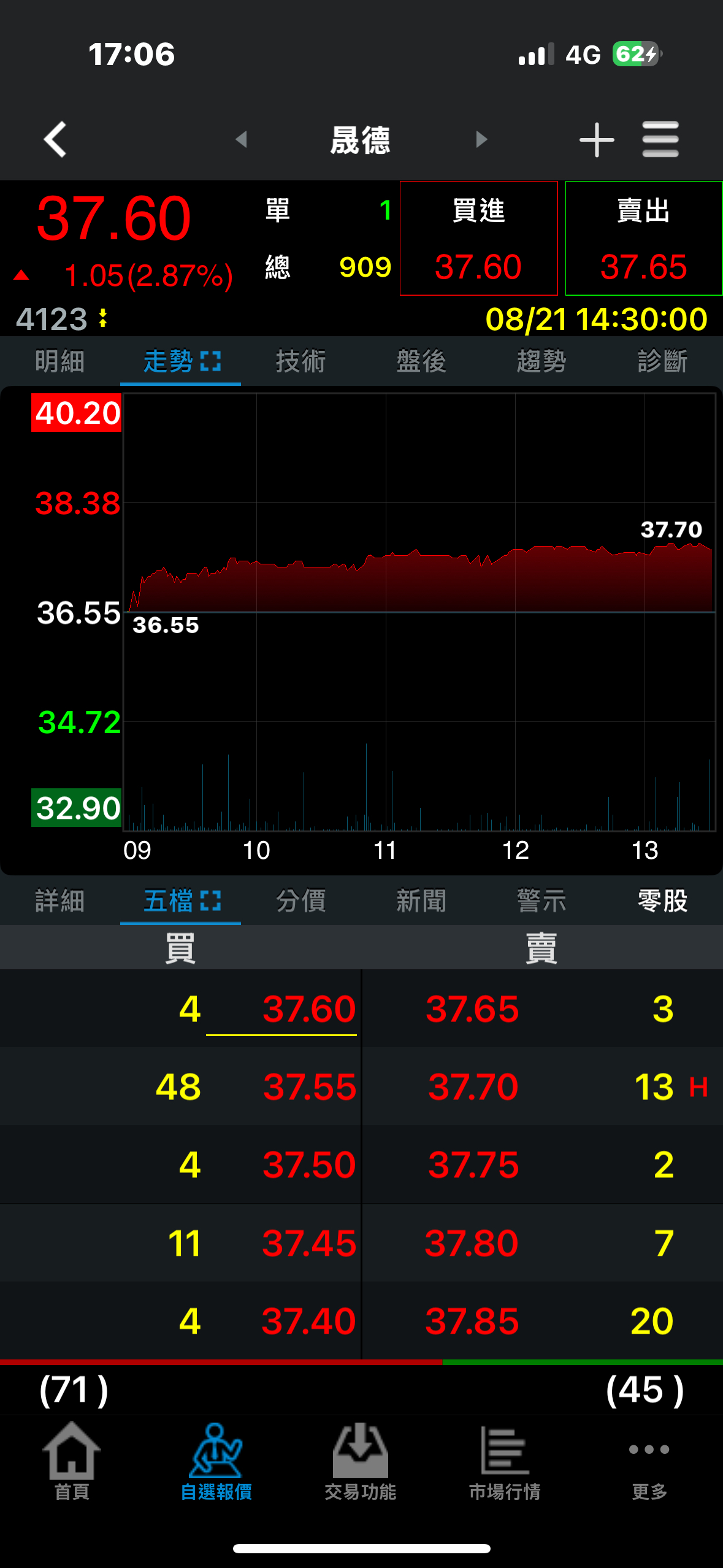Image resolution: width=723 pixels, height=1568 pixels.
Task: Go back using the back arrow
Action: point(56,139)
